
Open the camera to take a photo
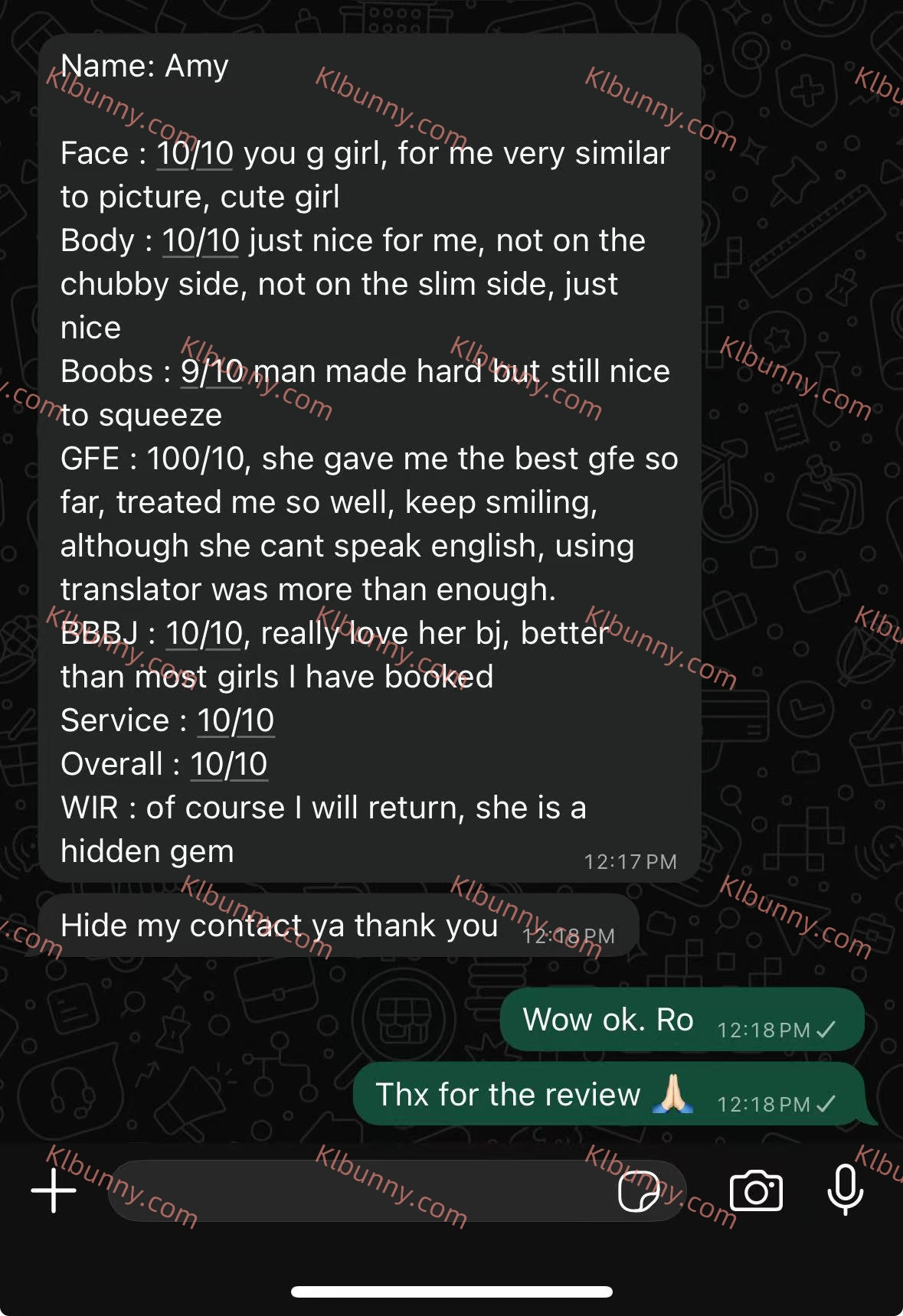click(x=756, y=1190)
